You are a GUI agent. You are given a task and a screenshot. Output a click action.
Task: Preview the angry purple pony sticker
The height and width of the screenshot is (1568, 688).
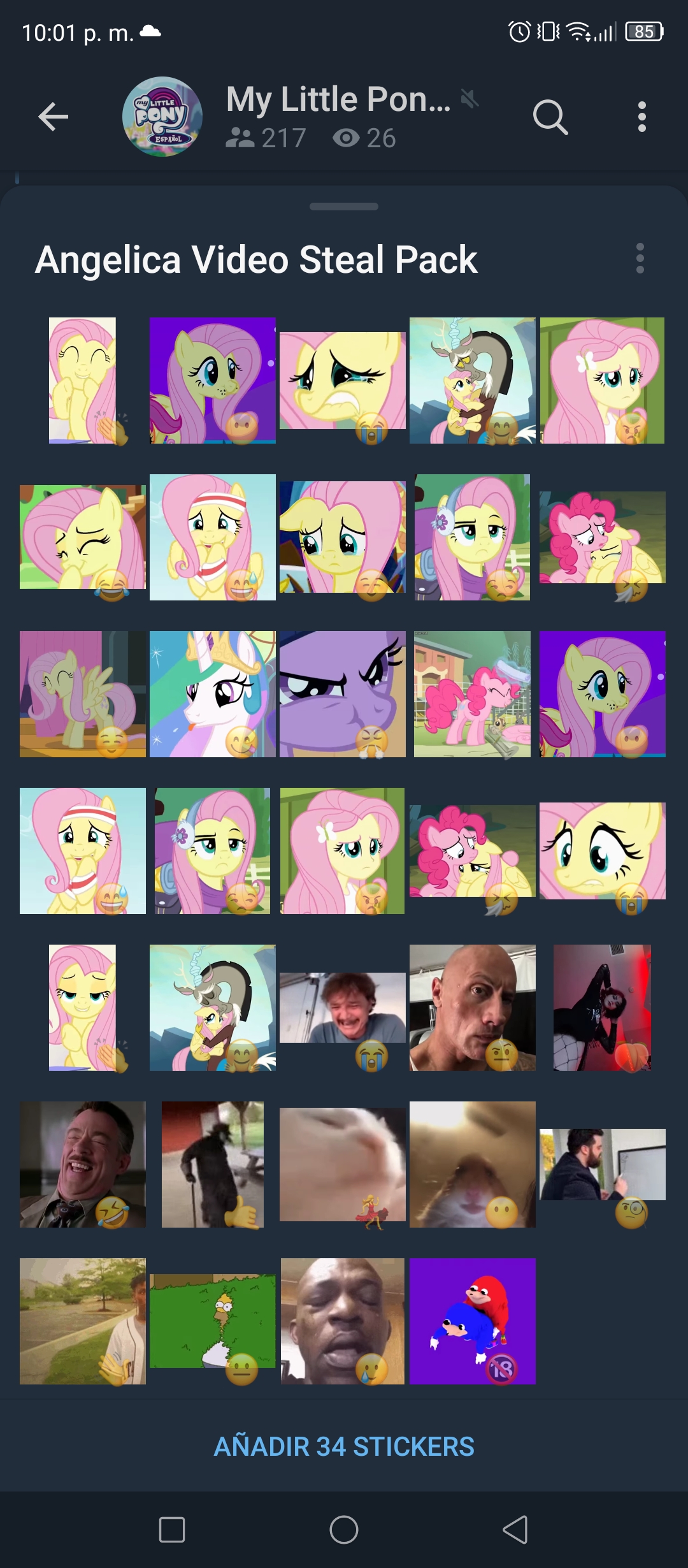[x=343, y=694]
